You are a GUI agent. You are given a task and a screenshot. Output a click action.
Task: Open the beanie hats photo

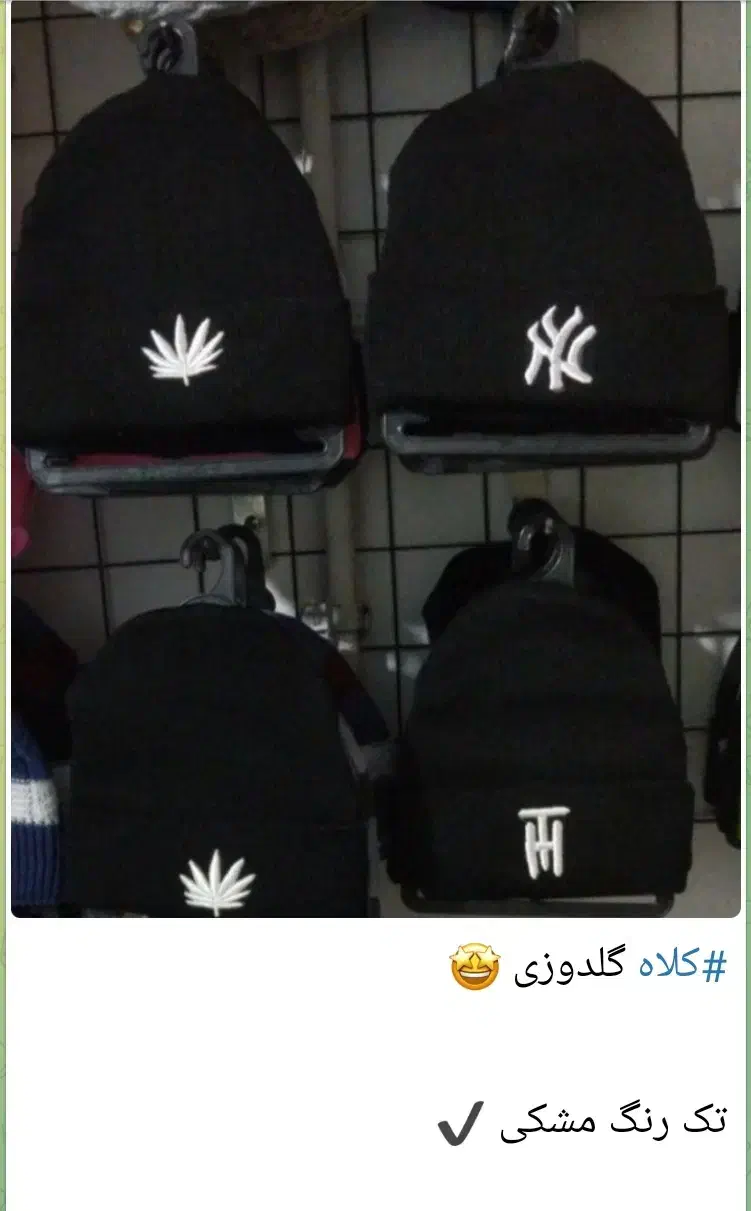coord(375,460)
